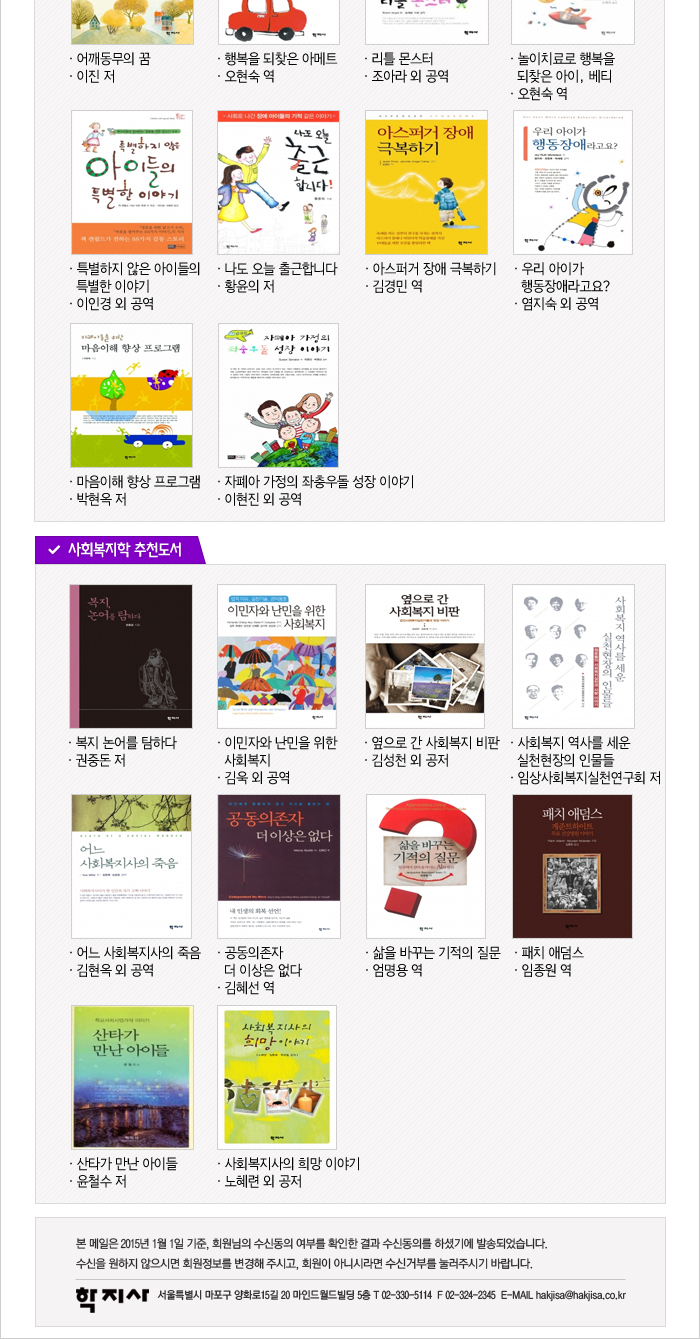This screenshot has width=700, height=1339.
Task: Open the 나도 오늘 출근합니다 book cover
Action: (x=278, y=182)
